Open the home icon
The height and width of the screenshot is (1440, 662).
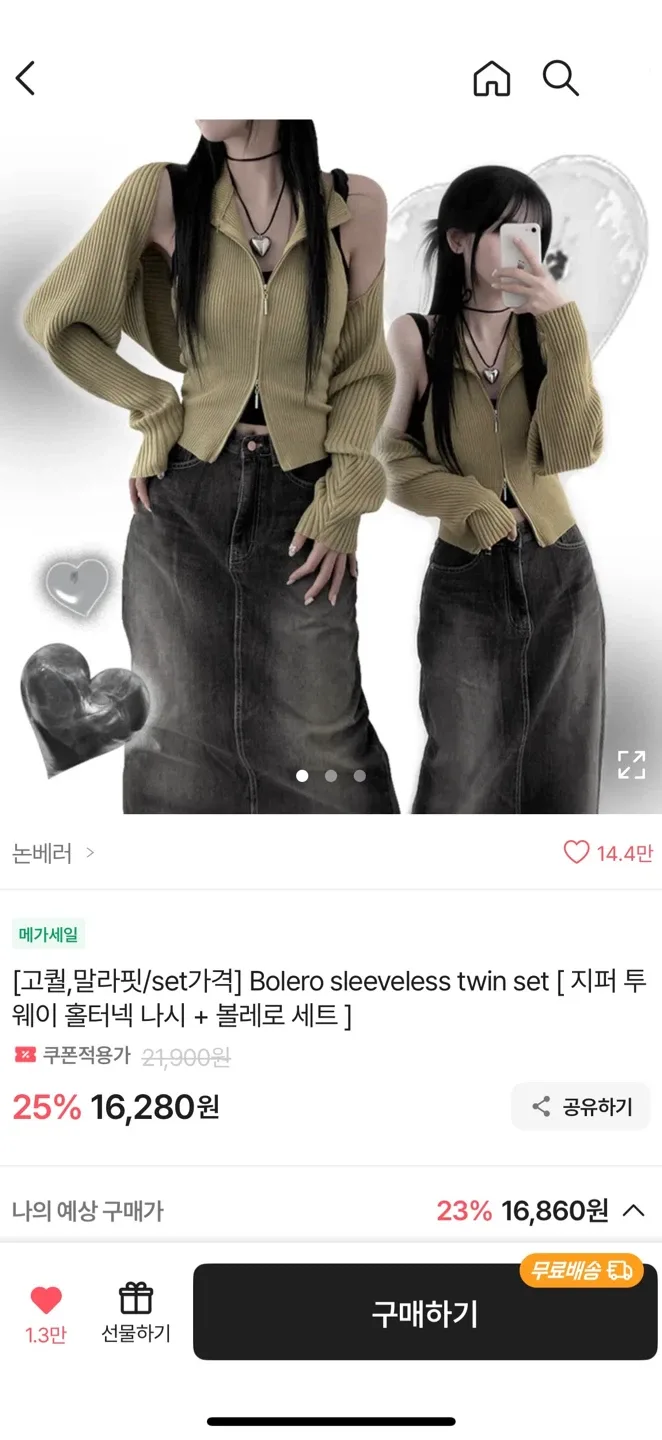click(491, 78)
